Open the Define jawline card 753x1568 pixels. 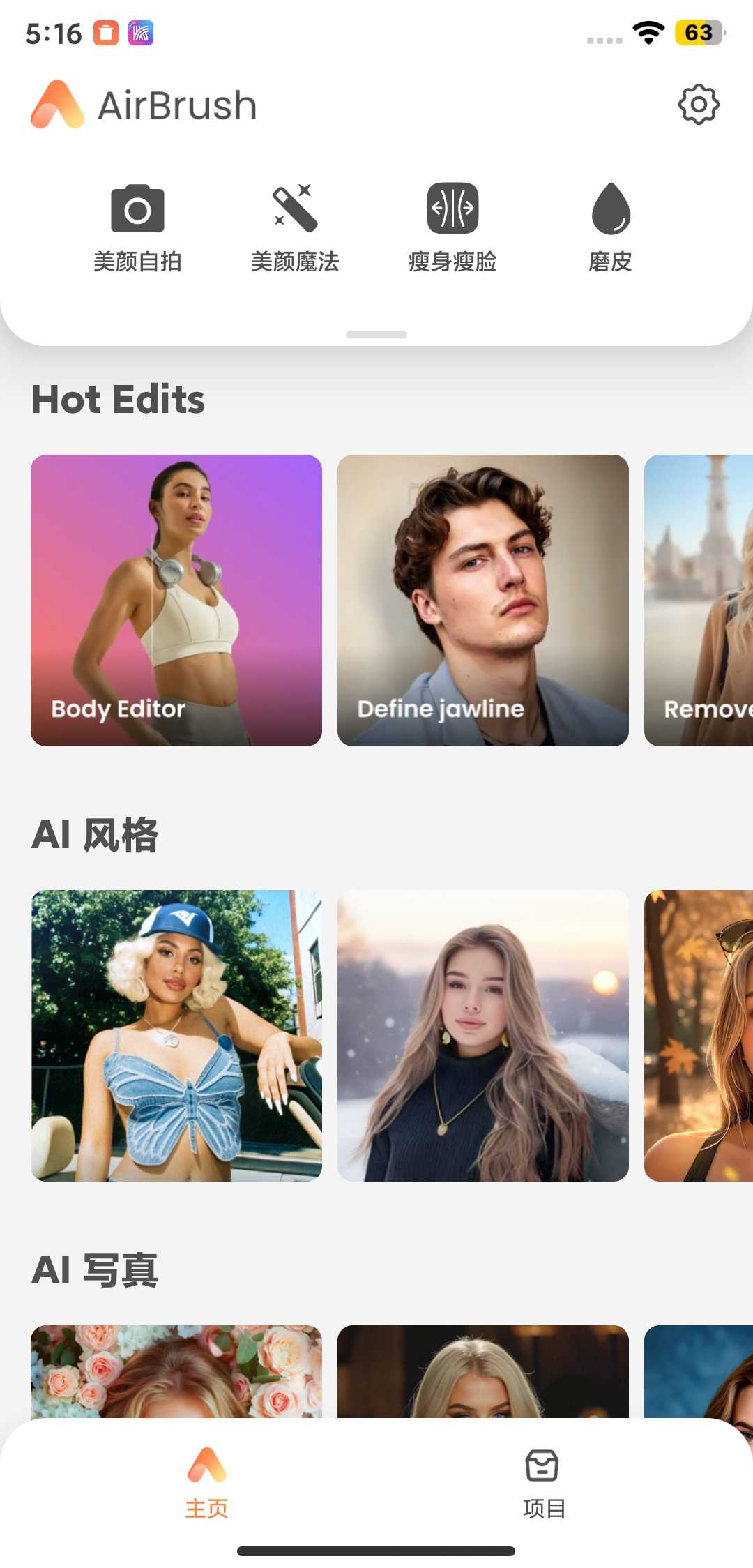tap(482, 600)
